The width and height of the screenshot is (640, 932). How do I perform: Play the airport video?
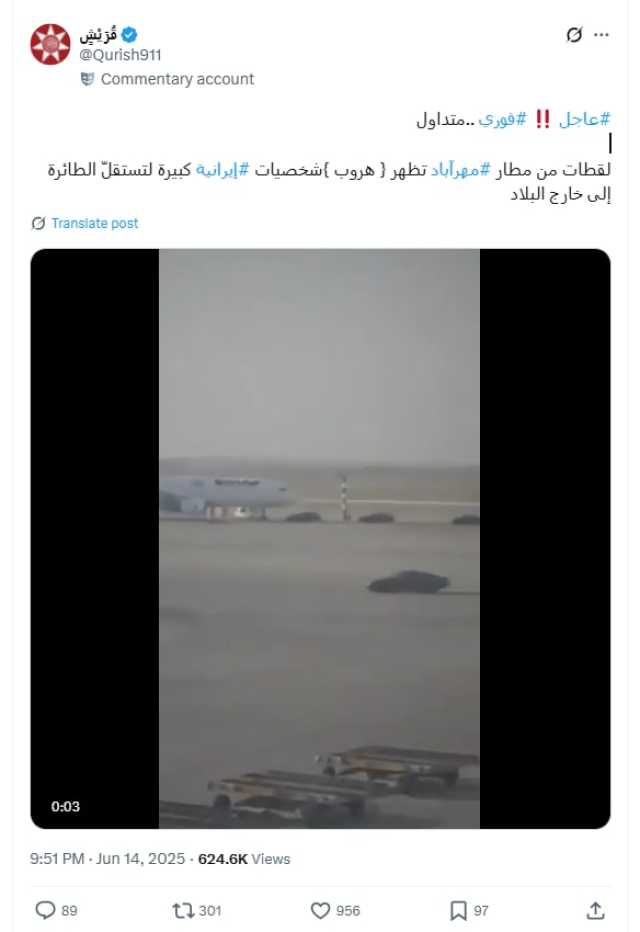coord(320,538)
